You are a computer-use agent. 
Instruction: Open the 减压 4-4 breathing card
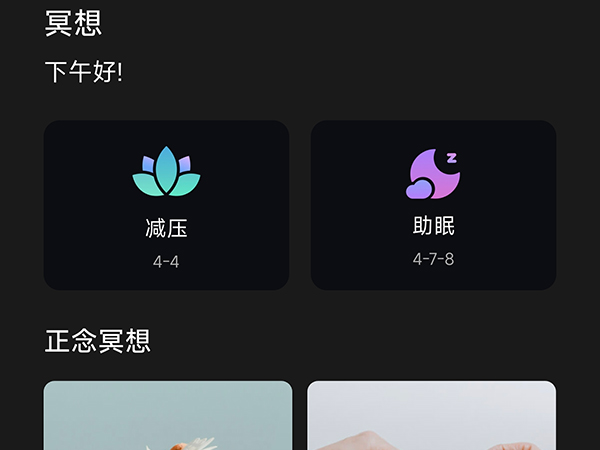coord(166,205)
